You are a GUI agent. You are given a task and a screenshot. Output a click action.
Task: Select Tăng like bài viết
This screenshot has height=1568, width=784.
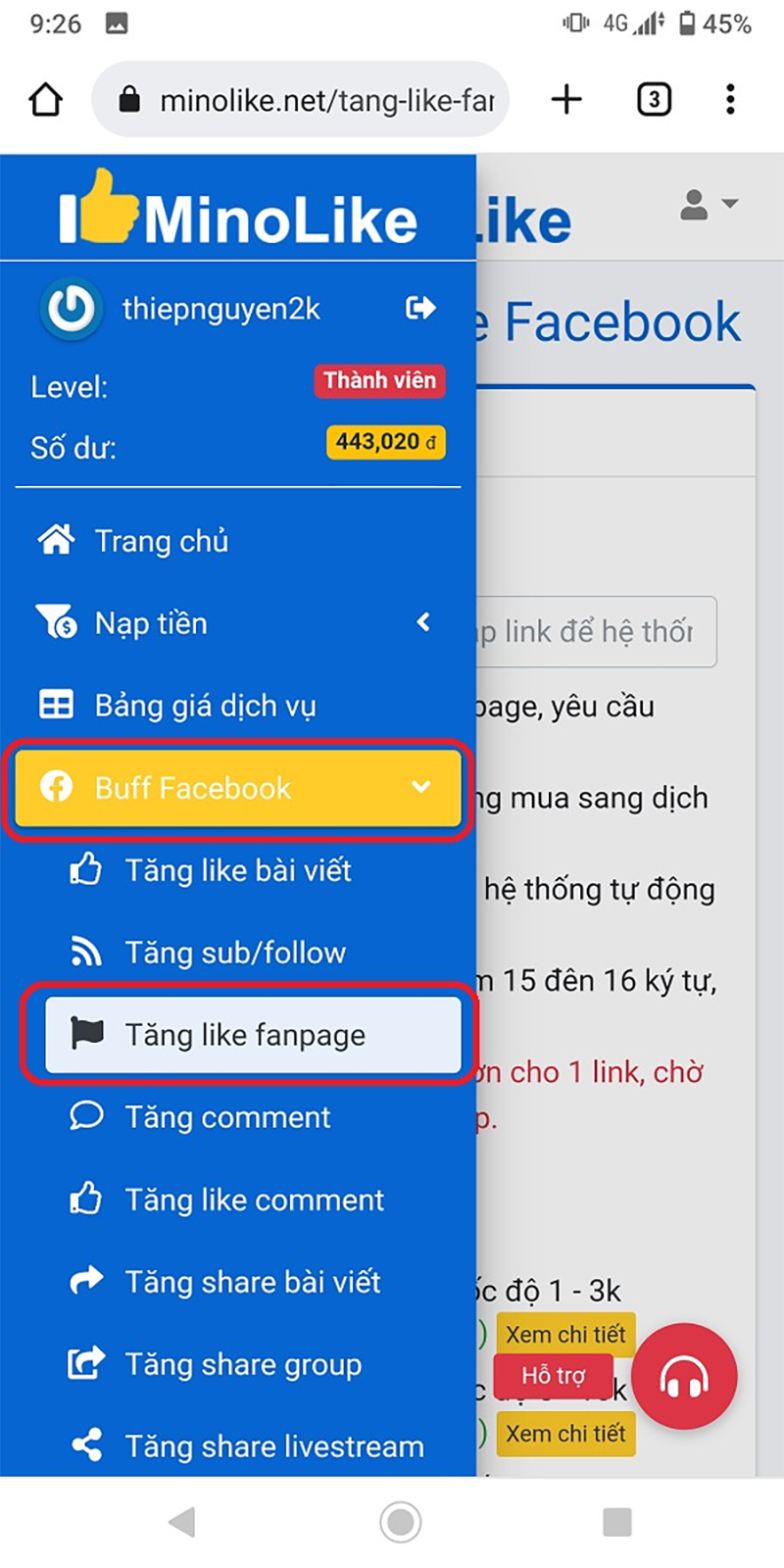pyautogui.click(x=238, y=870)
